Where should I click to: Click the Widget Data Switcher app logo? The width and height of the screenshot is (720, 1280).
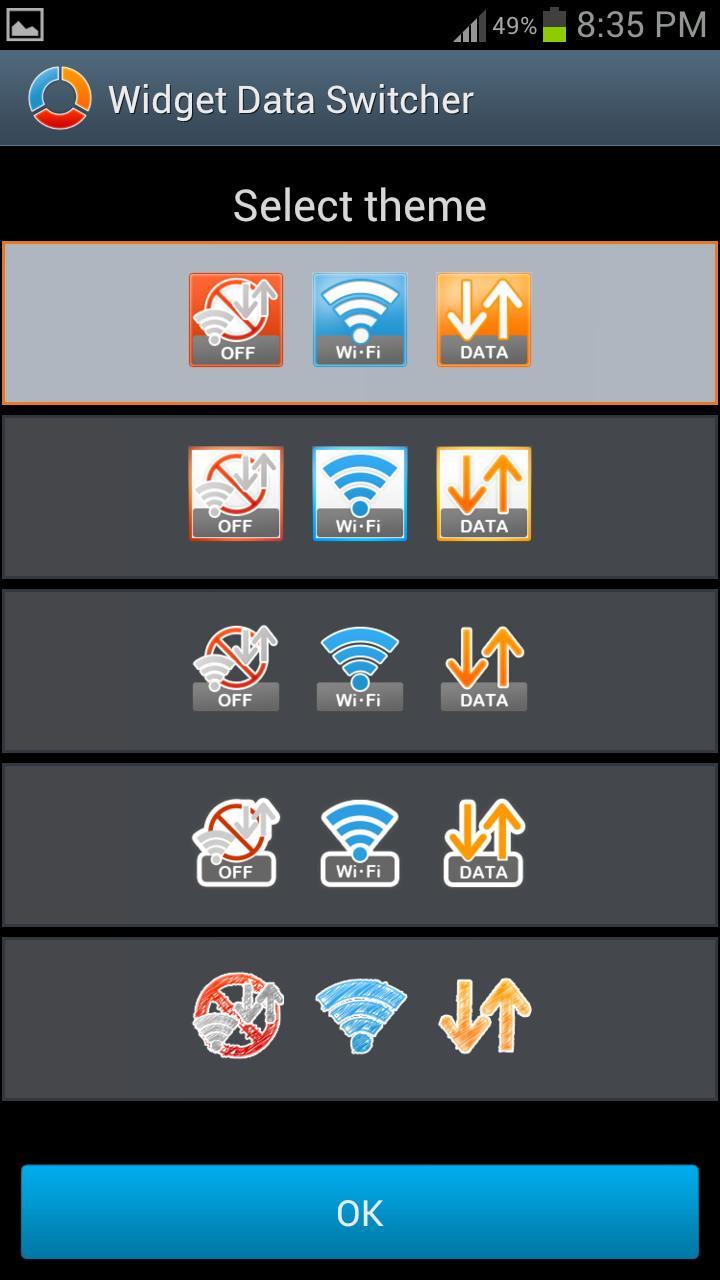coord(60,97)
